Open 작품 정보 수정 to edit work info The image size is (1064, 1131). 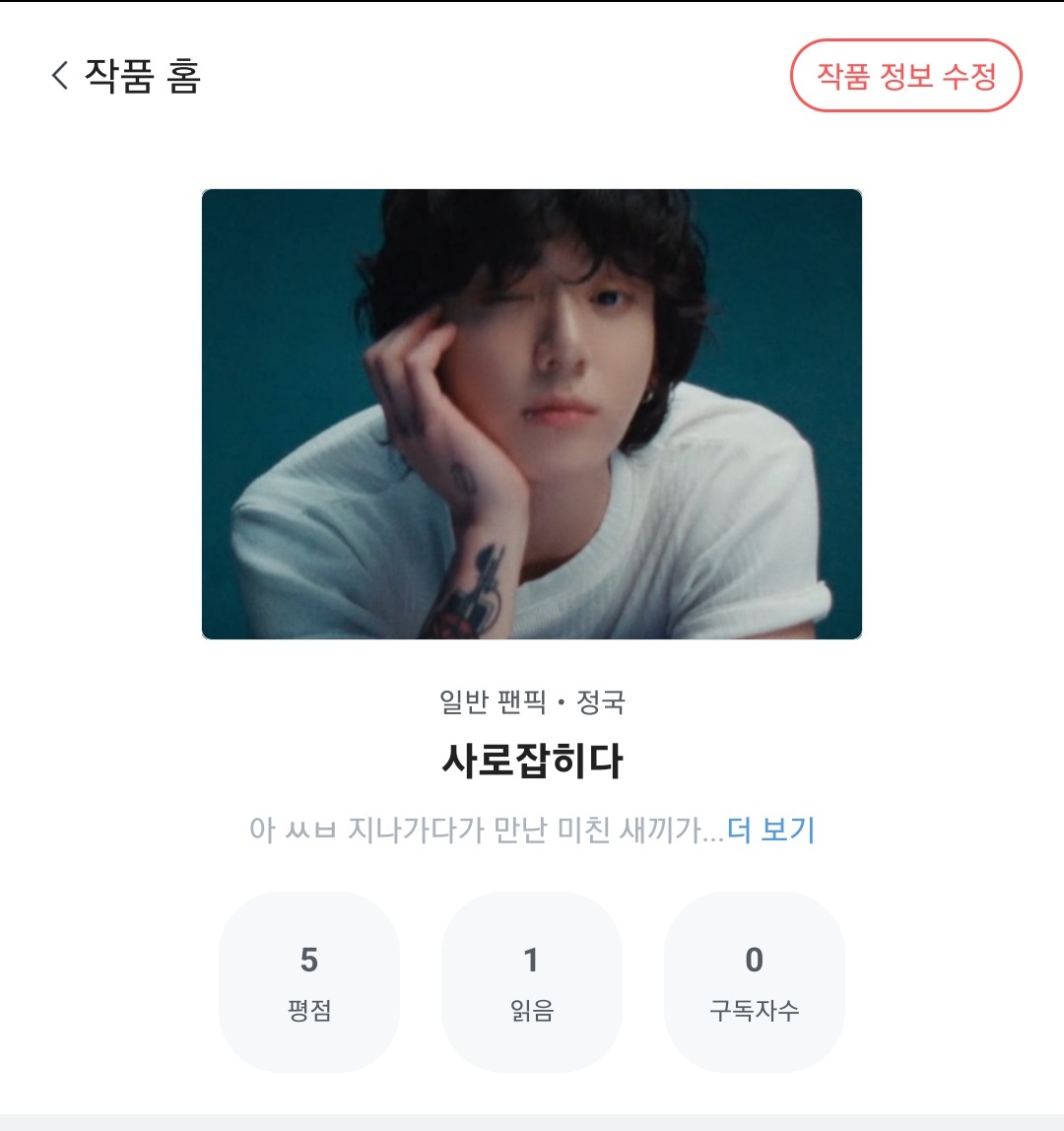tap(905, 76)
